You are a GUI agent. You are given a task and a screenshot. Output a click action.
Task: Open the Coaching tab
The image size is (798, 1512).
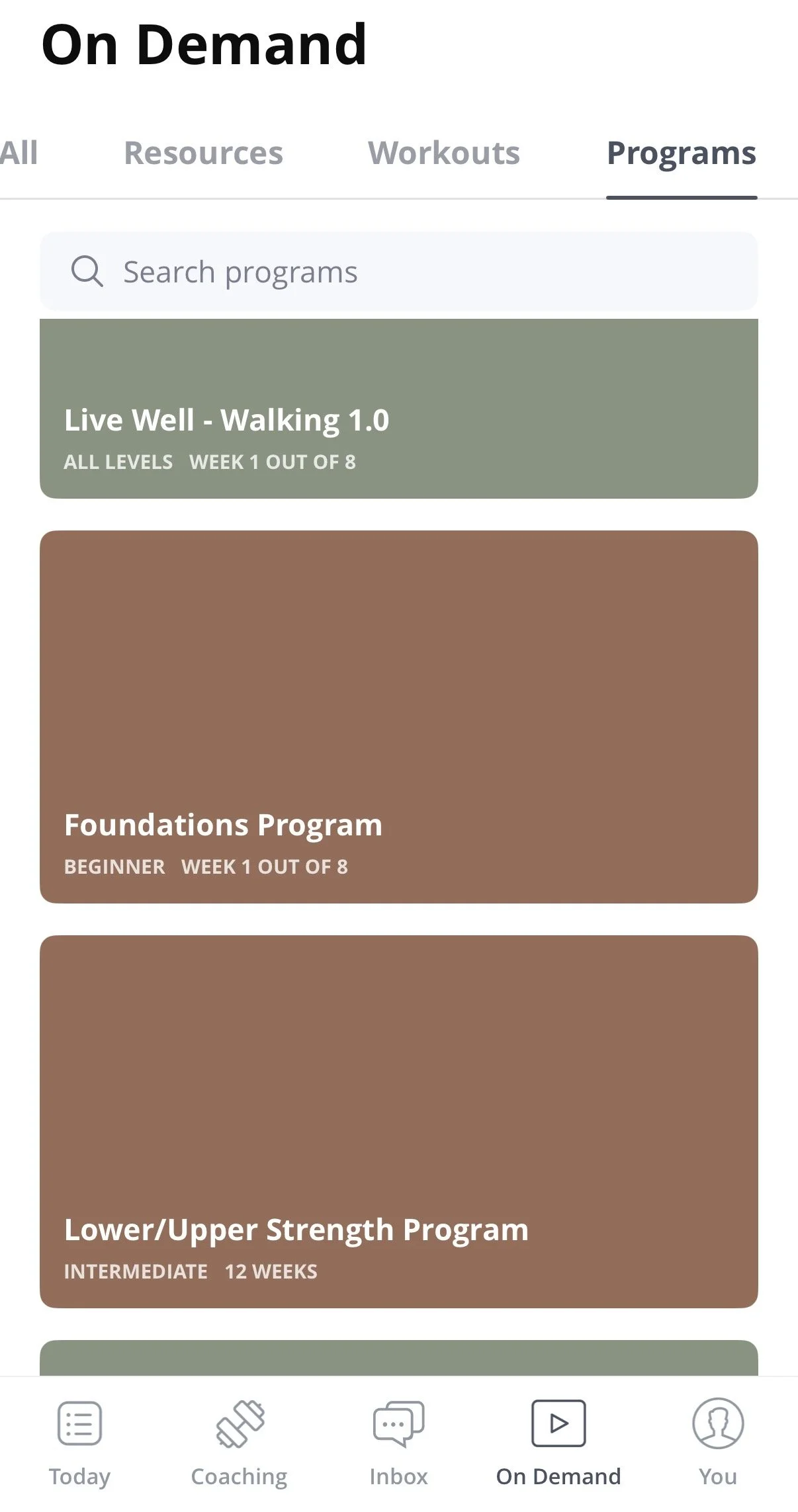coord(240,1443)
